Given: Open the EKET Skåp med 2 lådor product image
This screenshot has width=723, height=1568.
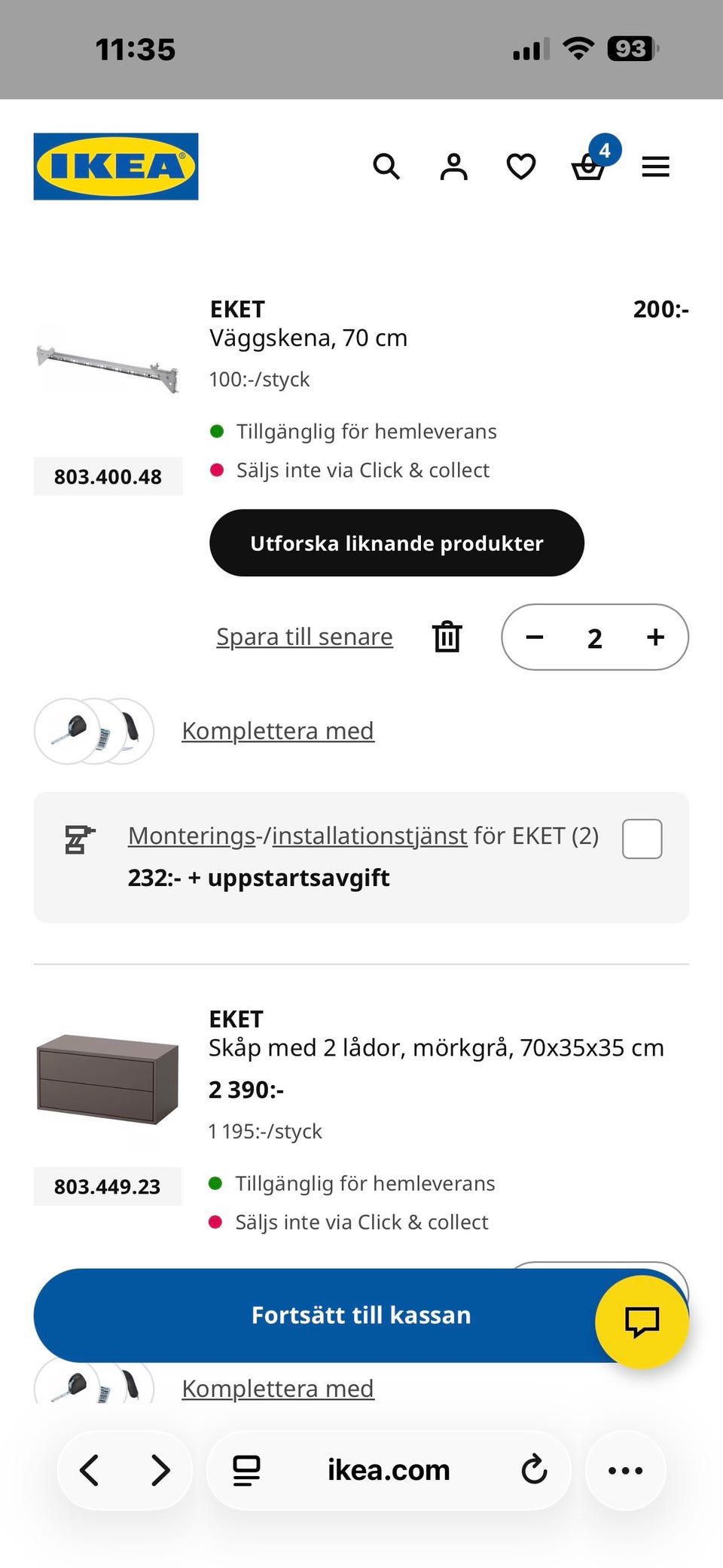Looking at the screenshot, I should 107,1079.
